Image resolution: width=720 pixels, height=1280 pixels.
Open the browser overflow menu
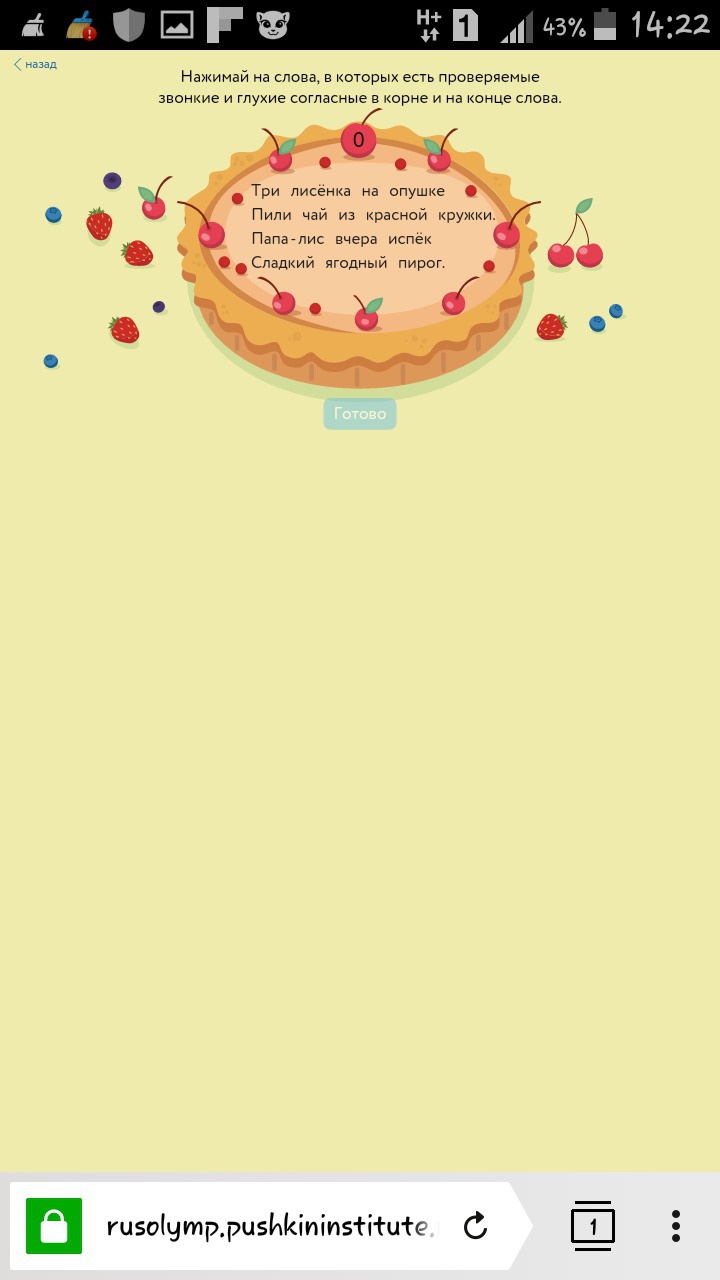(677, 1226)
